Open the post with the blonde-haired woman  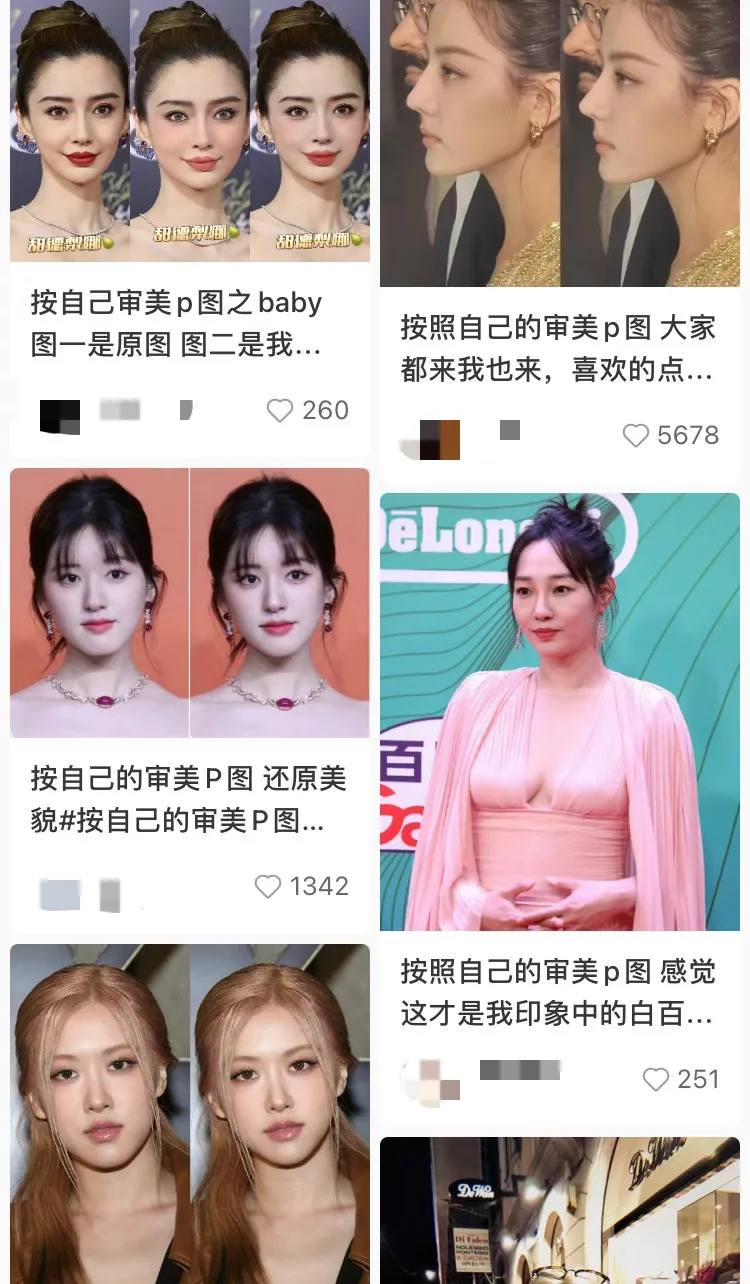pos(190,1110)
